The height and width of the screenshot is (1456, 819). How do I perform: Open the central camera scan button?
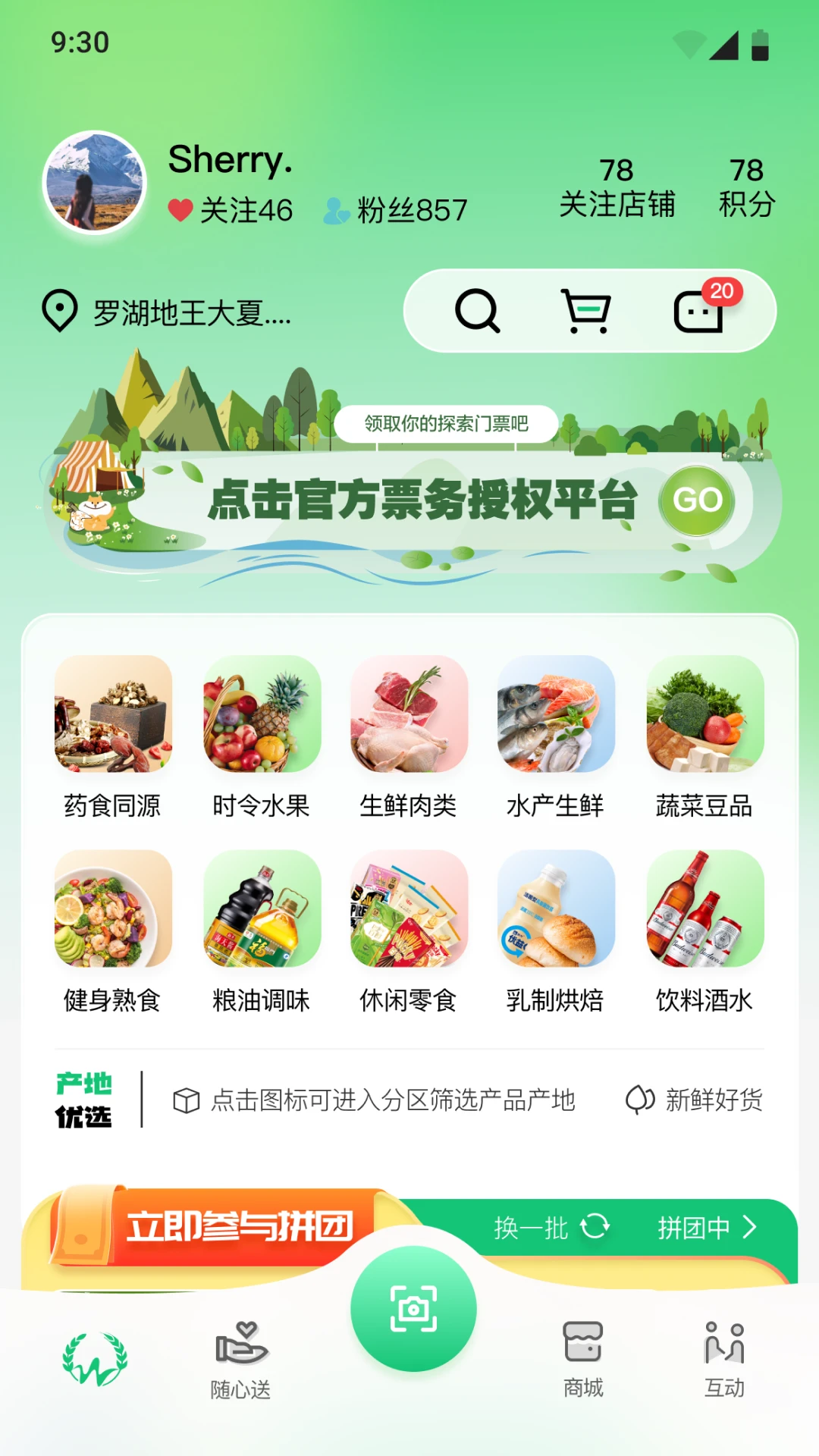[414, 1311]
